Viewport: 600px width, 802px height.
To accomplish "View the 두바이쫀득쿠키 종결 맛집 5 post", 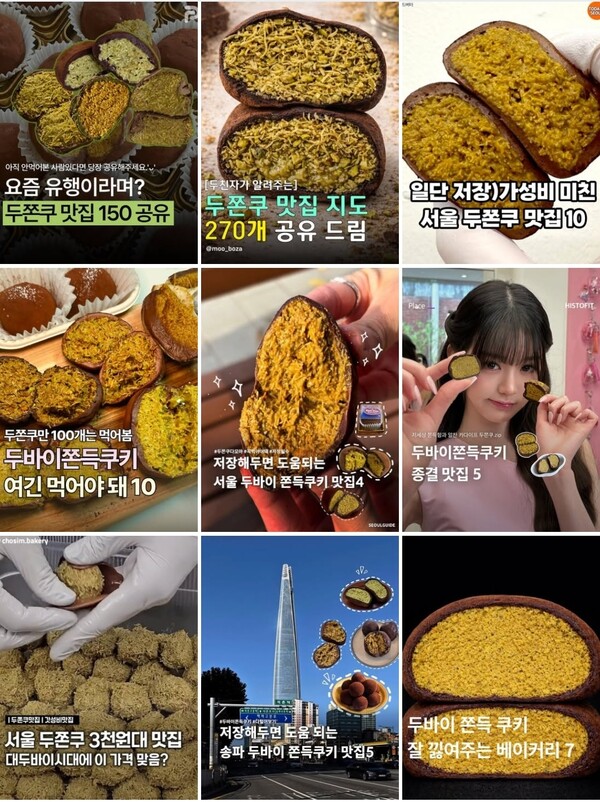I will pyautogui.click(x=500, y=399).
